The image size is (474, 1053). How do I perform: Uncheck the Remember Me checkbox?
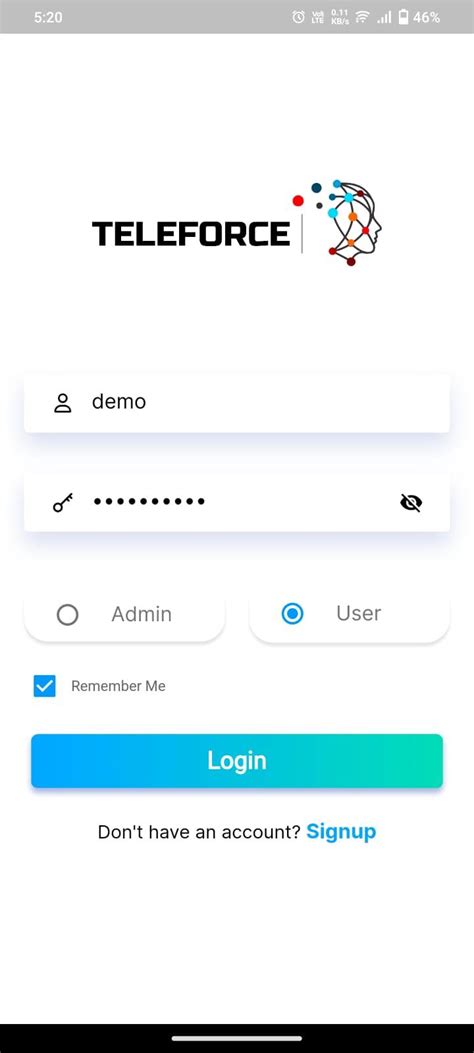coord(44,686)
